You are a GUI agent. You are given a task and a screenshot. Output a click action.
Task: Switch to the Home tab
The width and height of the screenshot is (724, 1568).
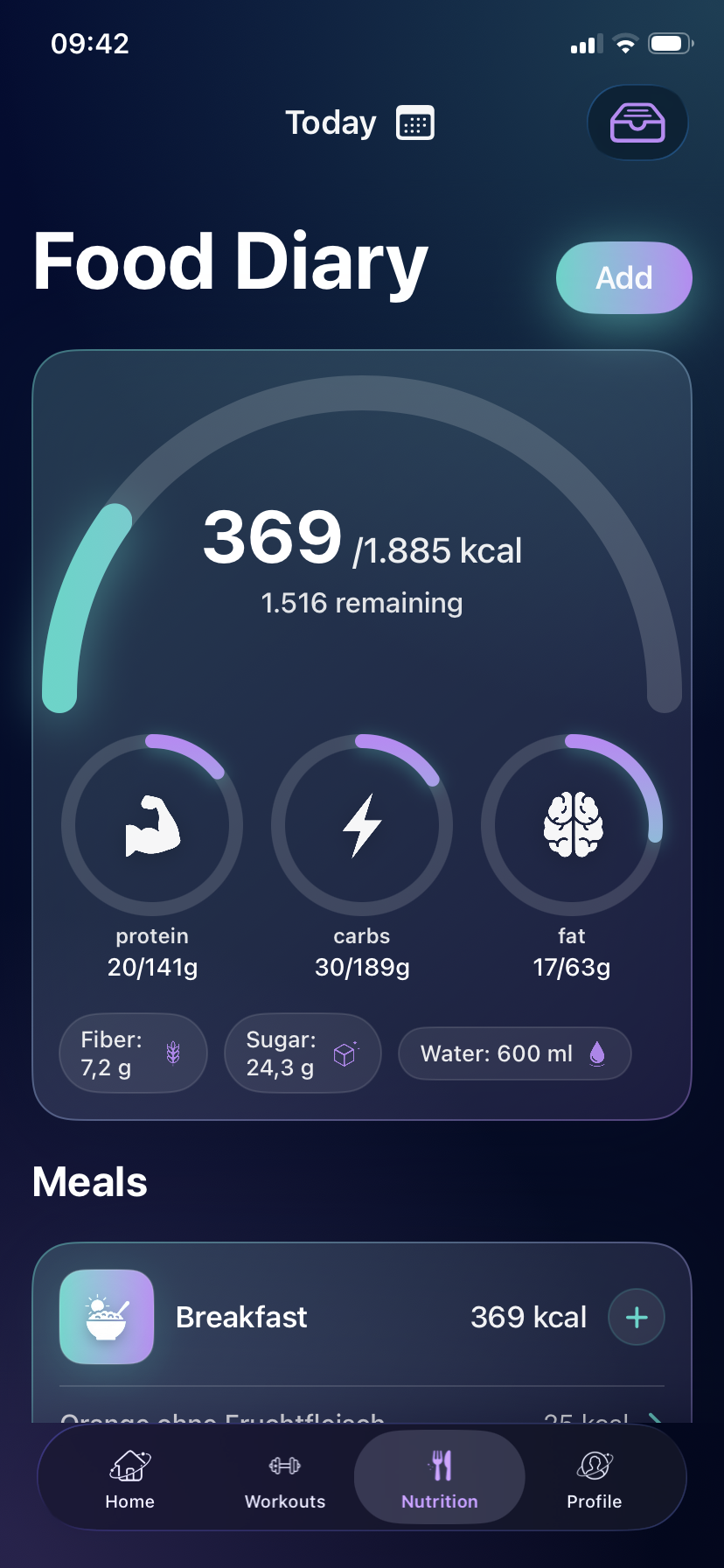[x=129, y=1479]
